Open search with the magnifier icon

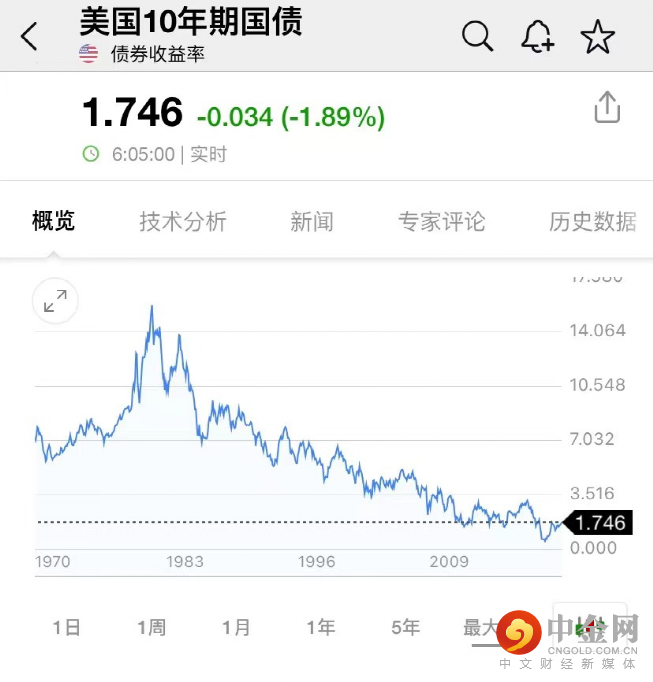477,37
